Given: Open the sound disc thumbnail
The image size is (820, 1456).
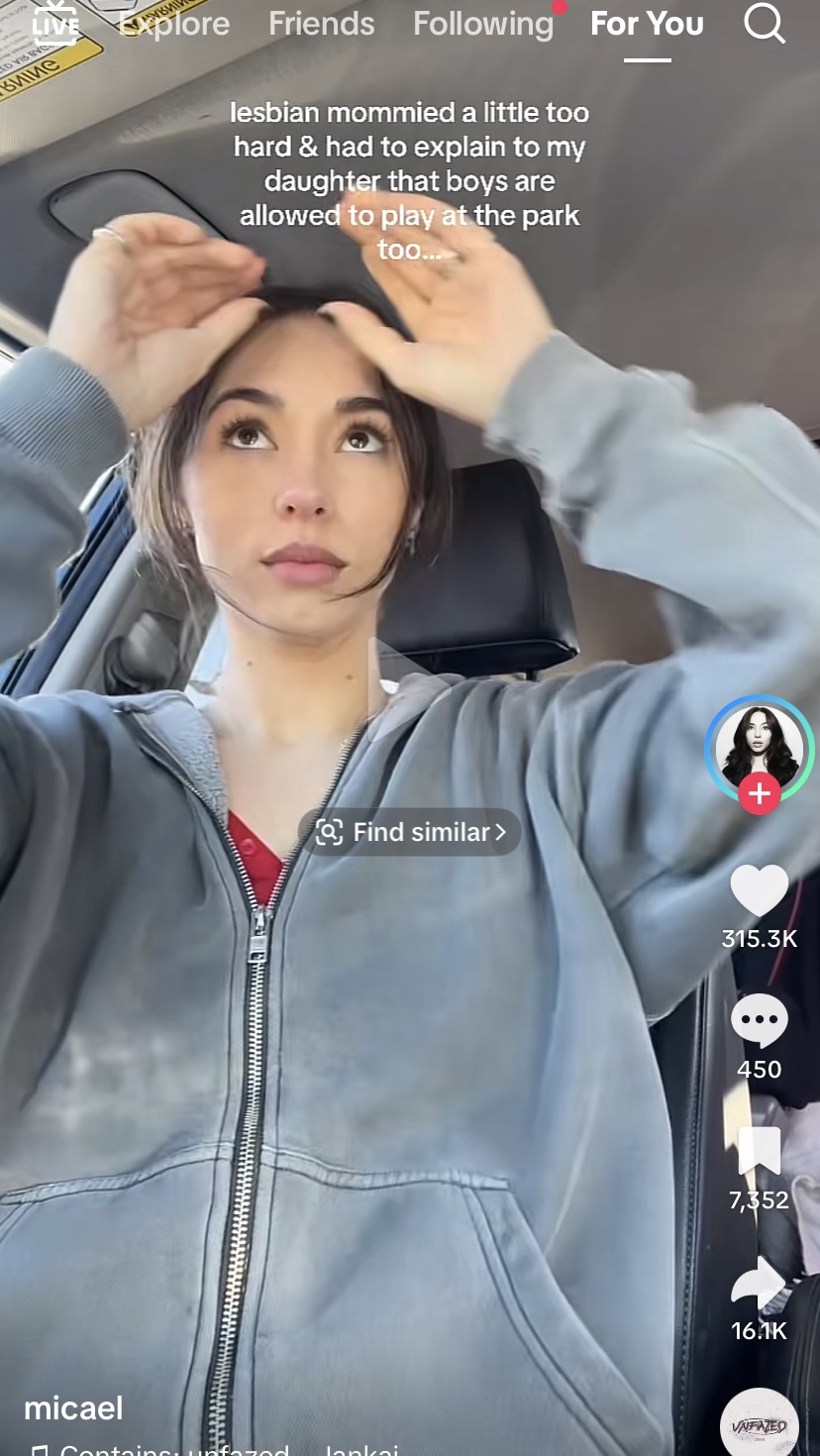Looking at the screenshot, I should pyautogui.click(x=759, y=1424).
